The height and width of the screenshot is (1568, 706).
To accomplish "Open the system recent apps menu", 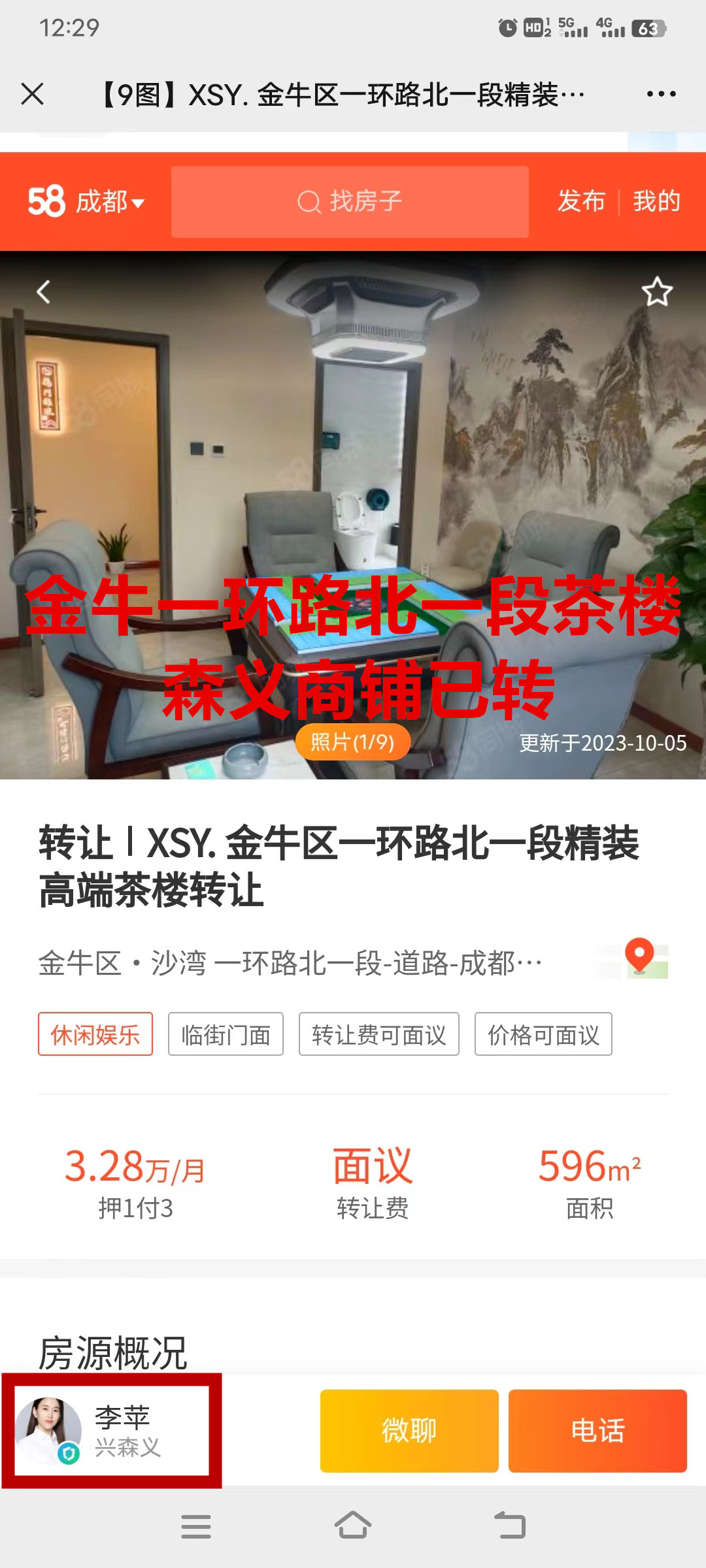I will 195,1527.
